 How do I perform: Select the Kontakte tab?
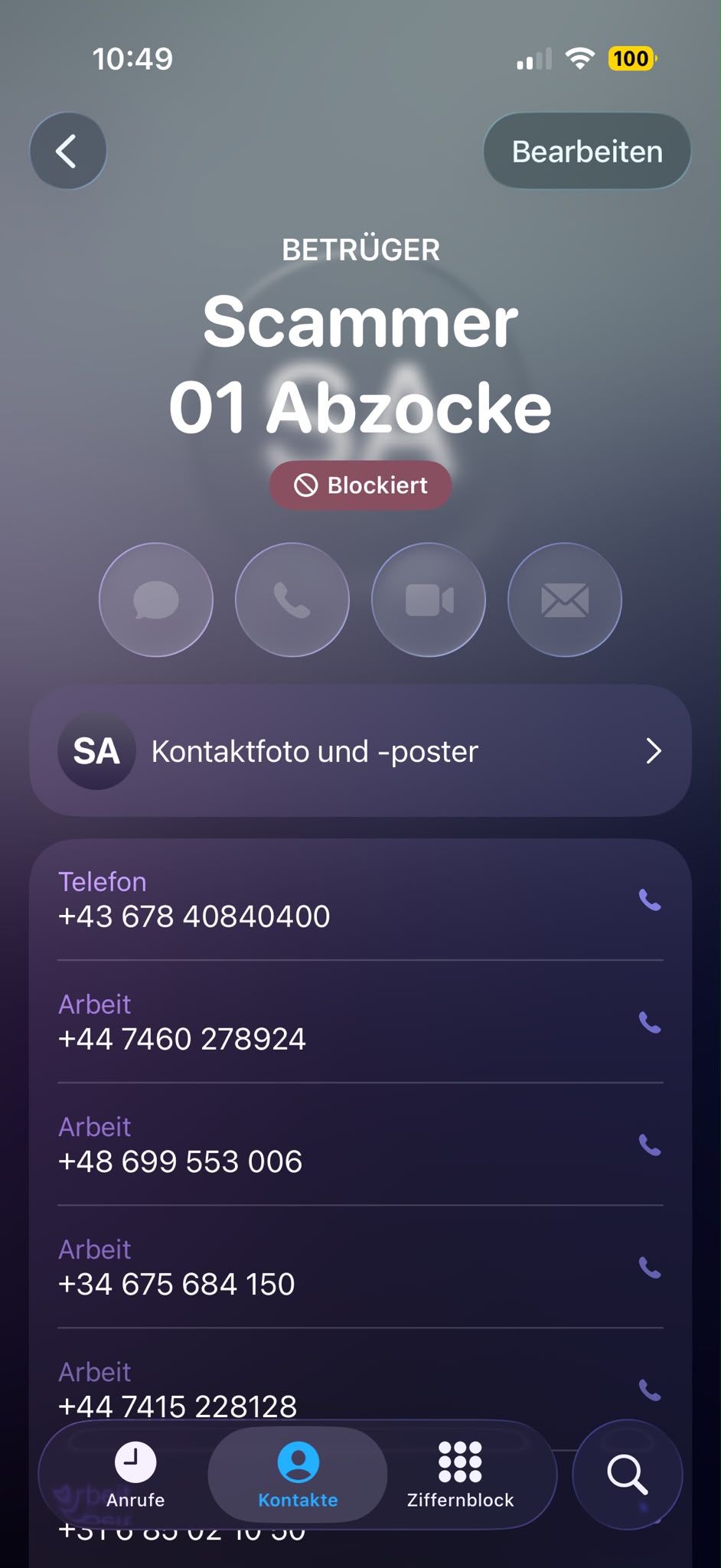(298, 1475)
